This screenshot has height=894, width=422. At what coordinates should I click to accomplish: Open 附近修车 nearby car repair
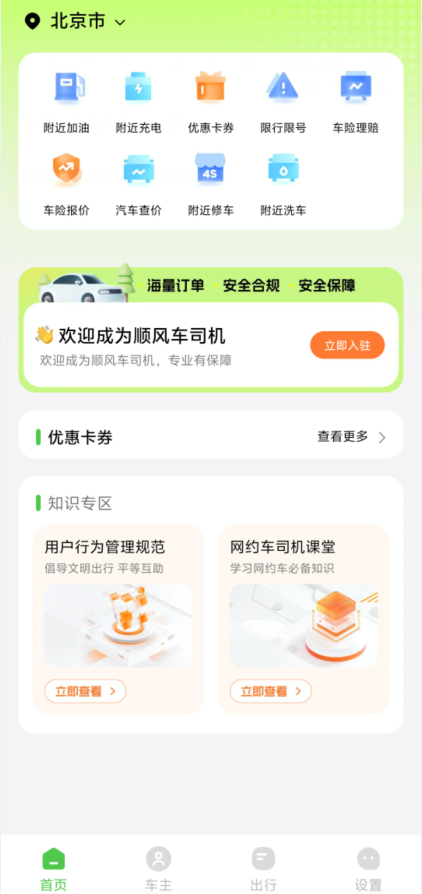click(211, 185)
